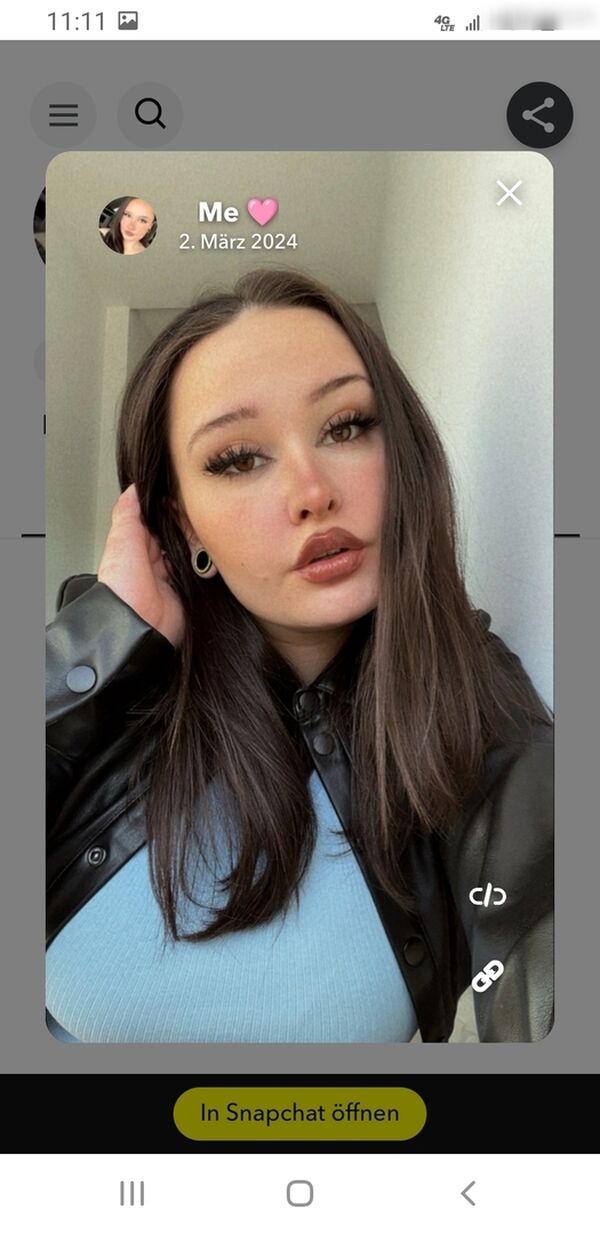This screenshot has width=600, height=1234.
Task: Close the story overlay with the X
Action: (x=509, y=193)
